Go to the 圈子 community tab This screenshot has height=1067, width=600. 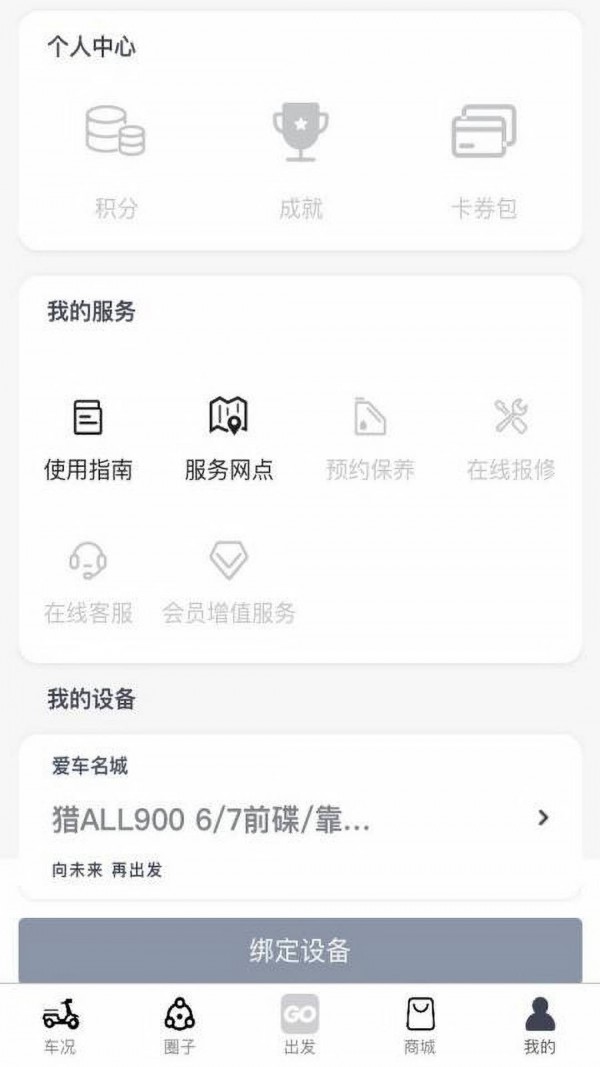179,1026
